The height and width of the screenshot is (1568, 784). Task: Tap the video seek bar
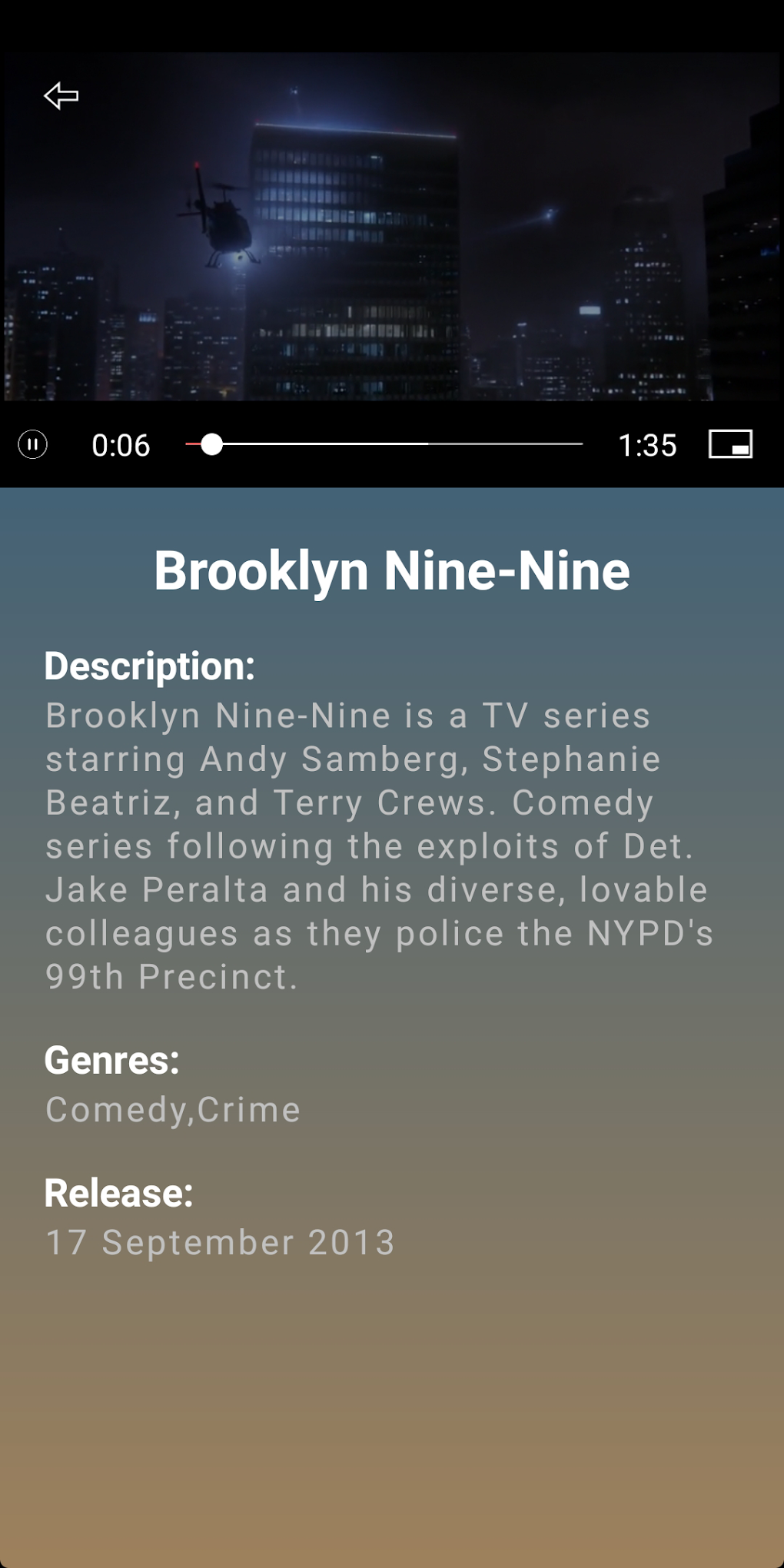coord(384,444)
